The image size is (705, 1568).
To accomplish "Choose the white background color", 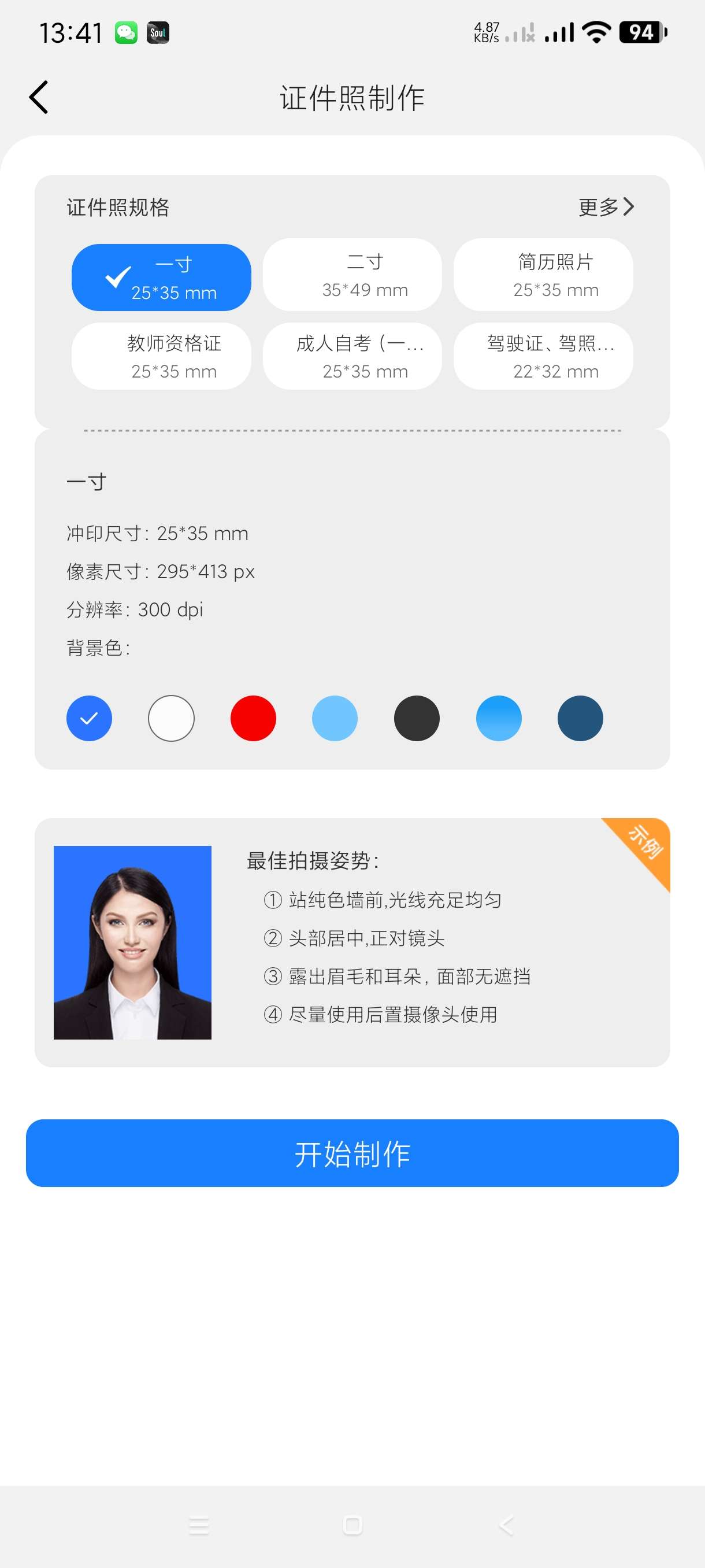I will click(x=171, y=718).
